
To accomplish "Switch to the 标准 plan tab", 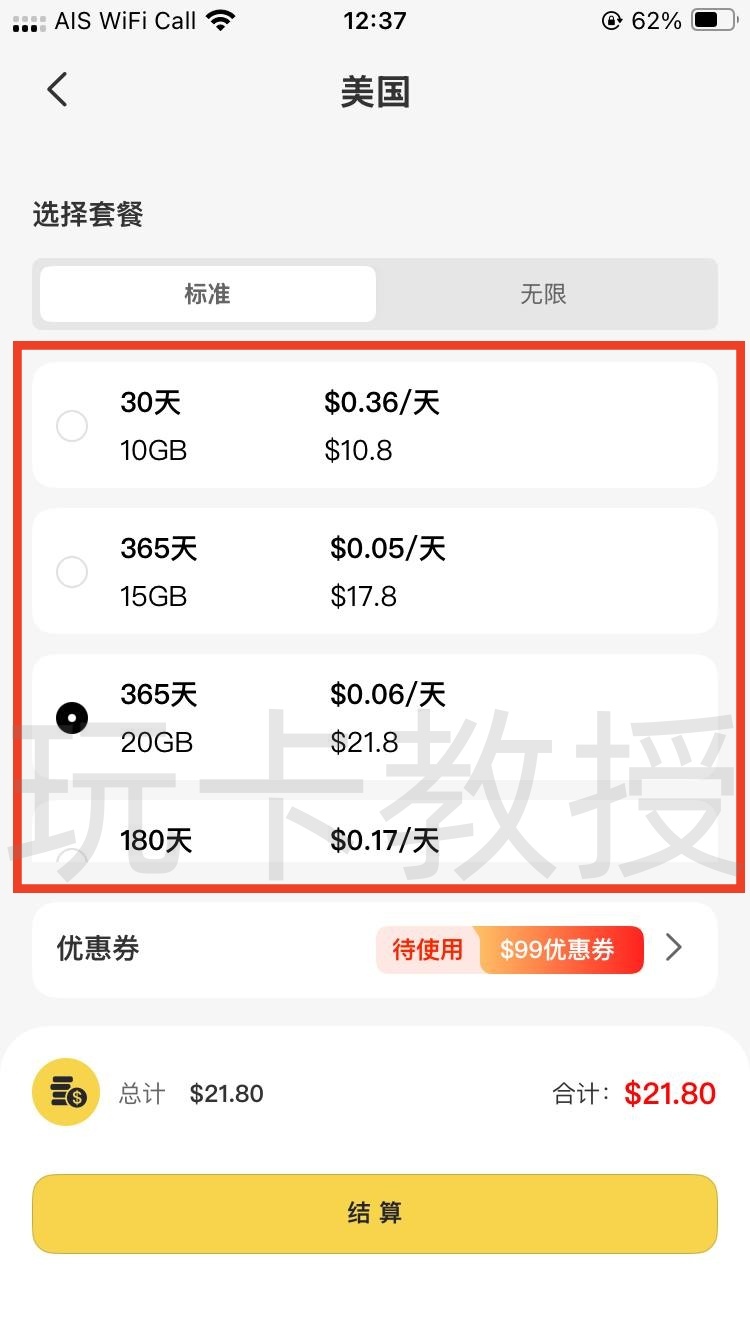I will point(208,294).
